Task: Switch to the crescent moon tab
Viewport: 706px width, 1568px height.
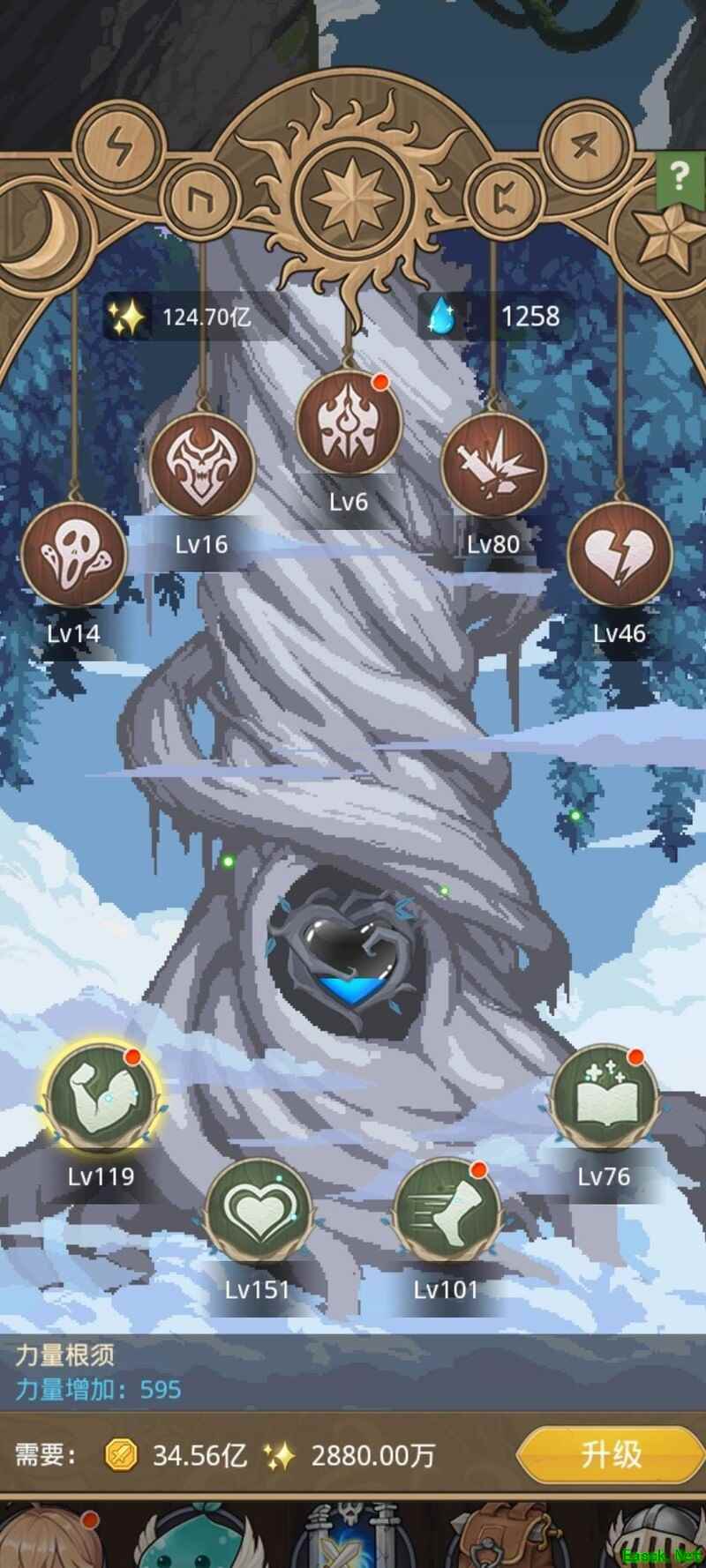Action: pyautogui.click(x=35, y=231)
